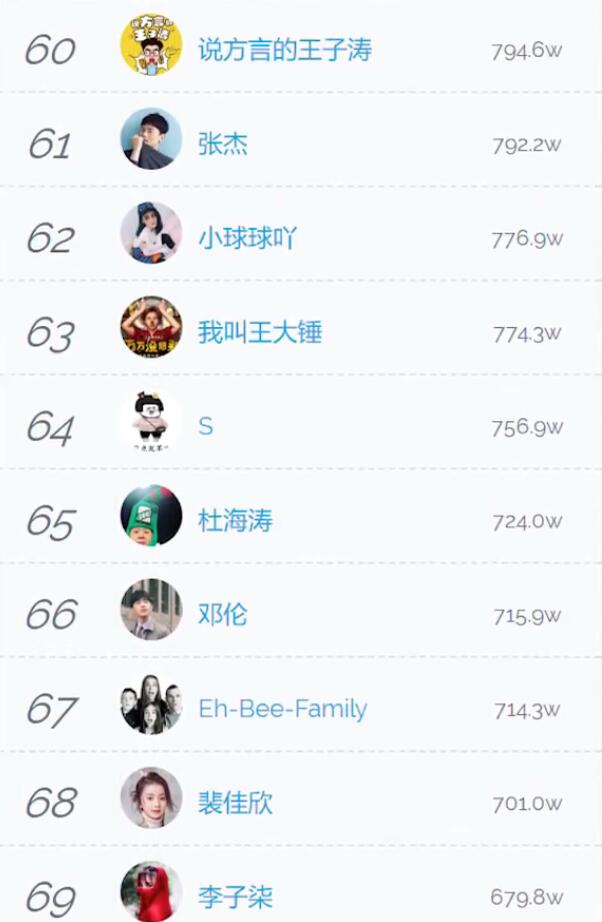Open the row for 邓伦
The height and width of the screenshot is (922, 602).
(x=222, y=615)
